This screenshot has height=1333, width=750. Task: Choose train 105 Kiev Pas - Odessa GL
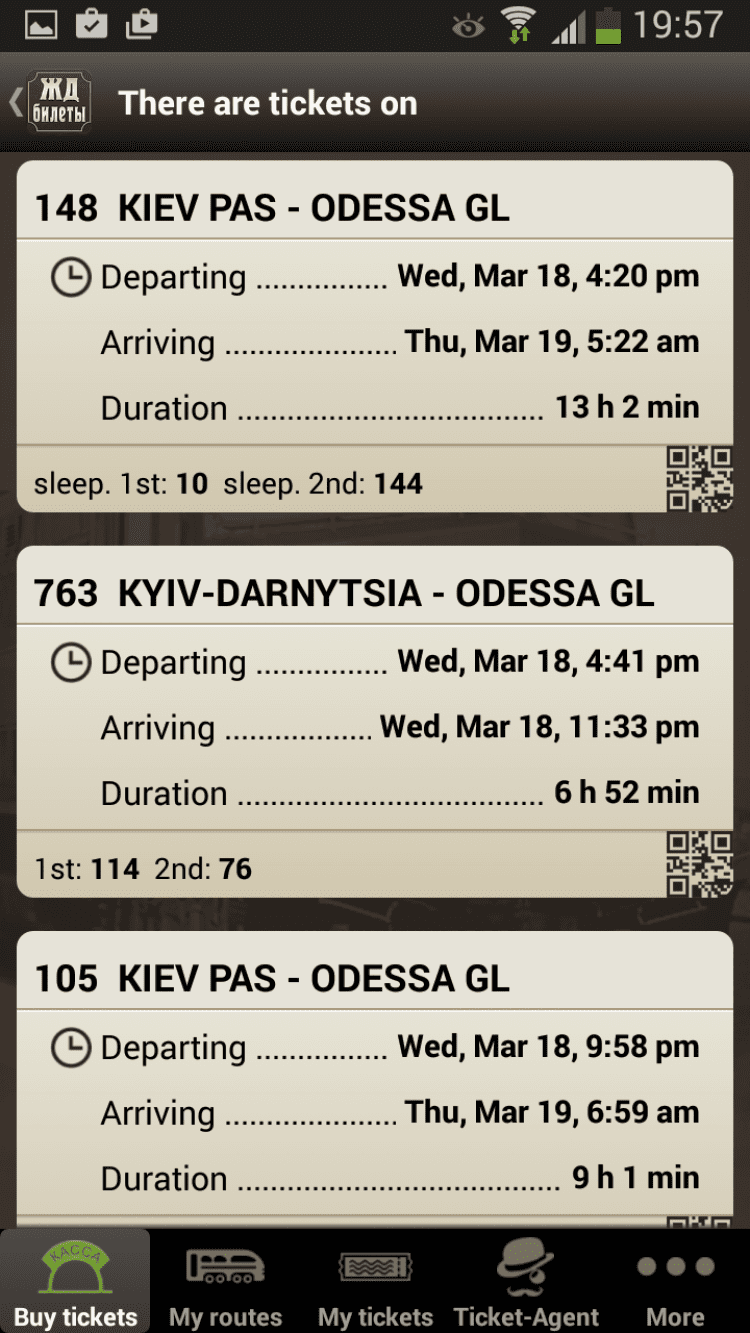point(375,1080)
